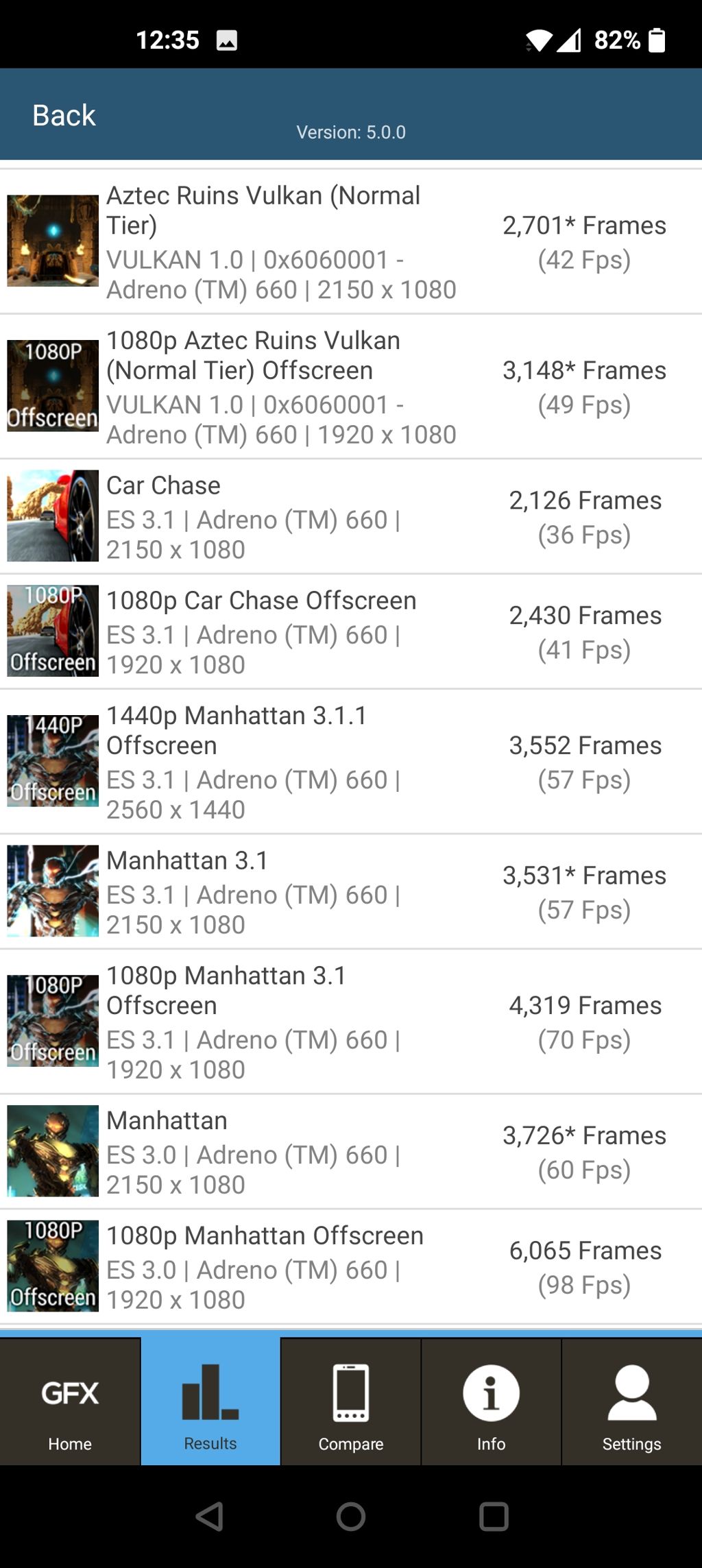Viewport: 702px width, 1568px height.
Task: Tap the system back navigation button
Action: (x=210, y=1516)
